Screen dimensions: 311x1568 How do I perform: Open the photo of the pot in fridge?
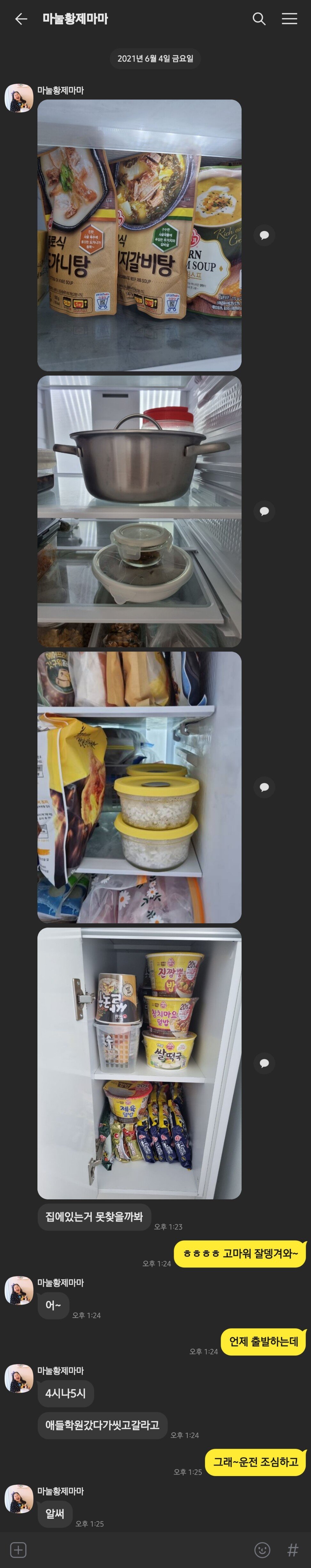139,511
